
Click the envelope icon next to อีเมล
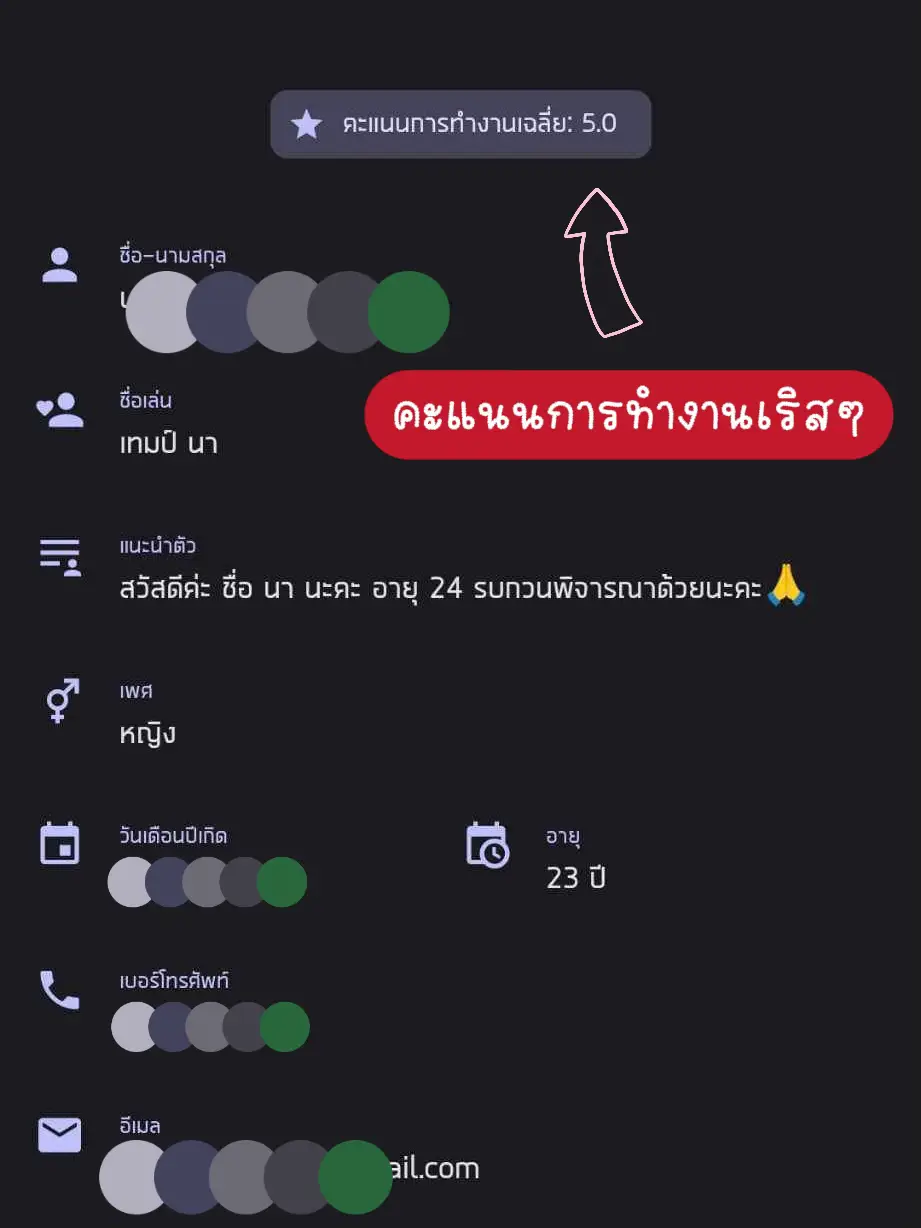[59, 1134]
